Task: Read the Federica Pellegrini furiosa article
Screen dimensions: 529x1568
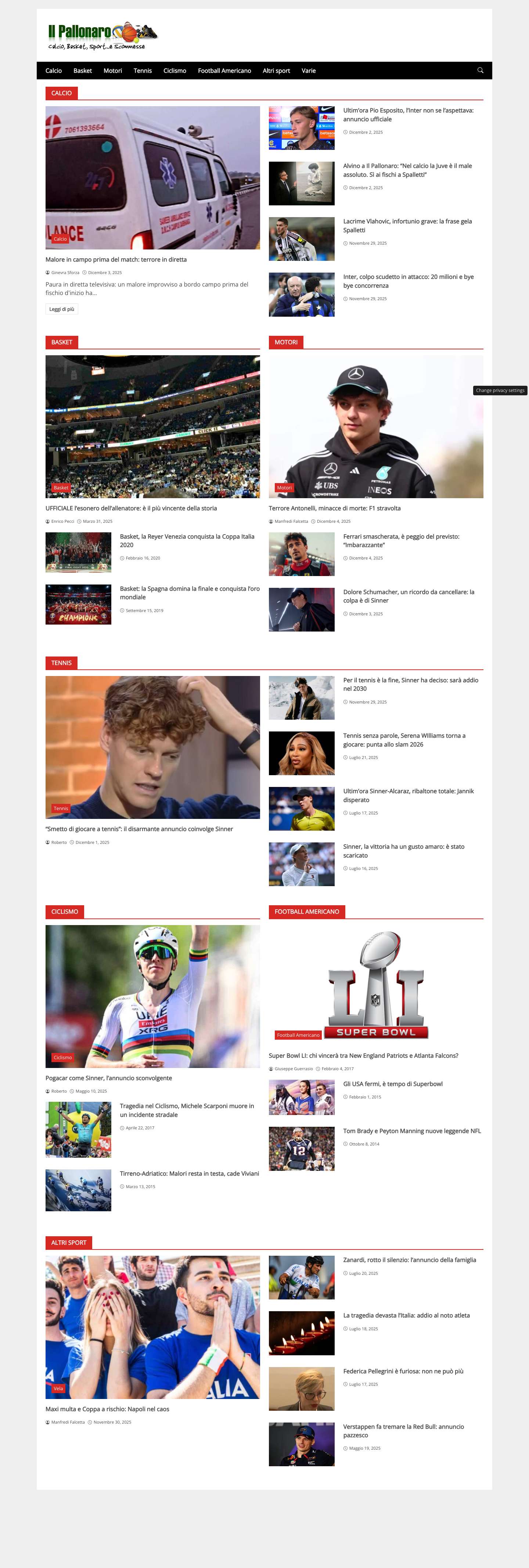Action: pos(403,1371)
